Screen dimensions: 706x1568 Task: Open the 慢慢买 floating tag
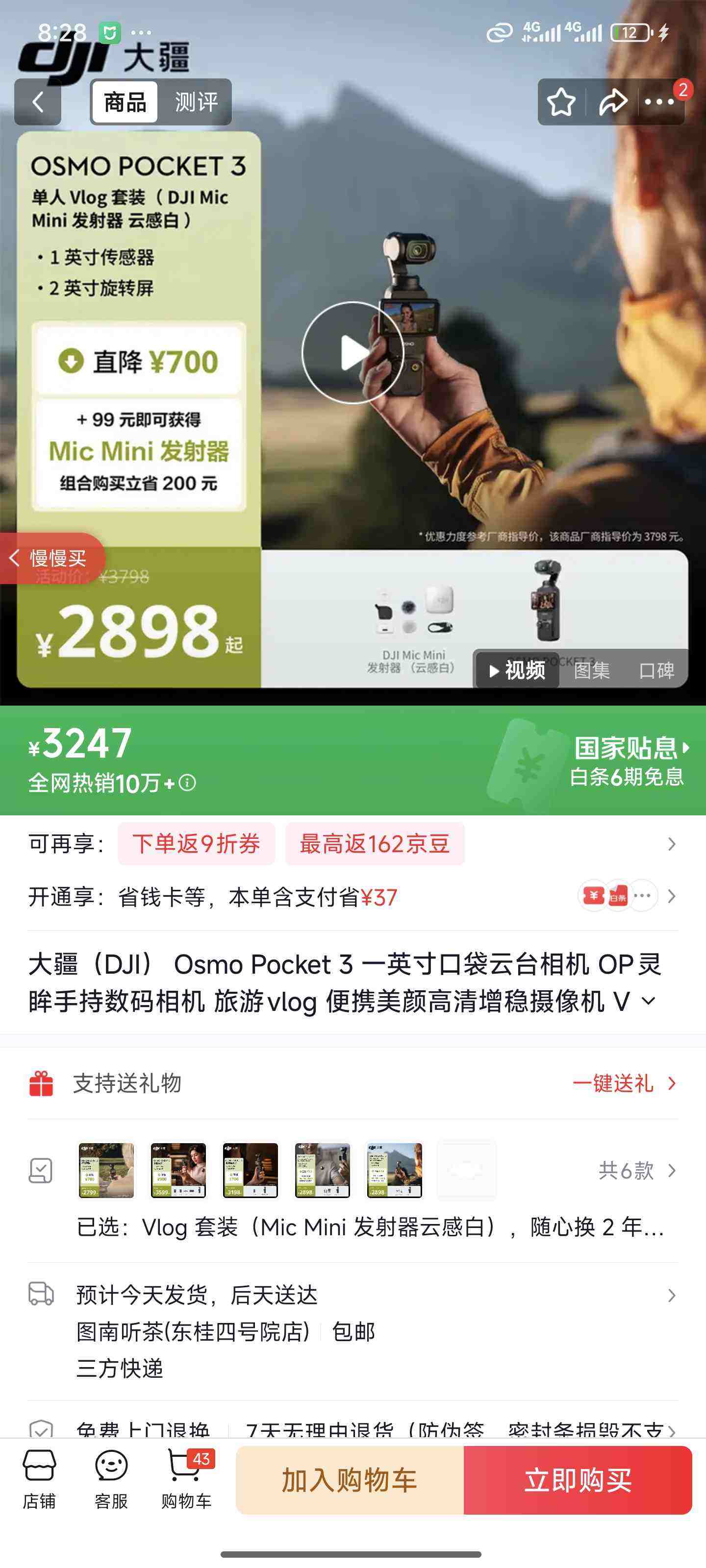[x=53, y=557]
